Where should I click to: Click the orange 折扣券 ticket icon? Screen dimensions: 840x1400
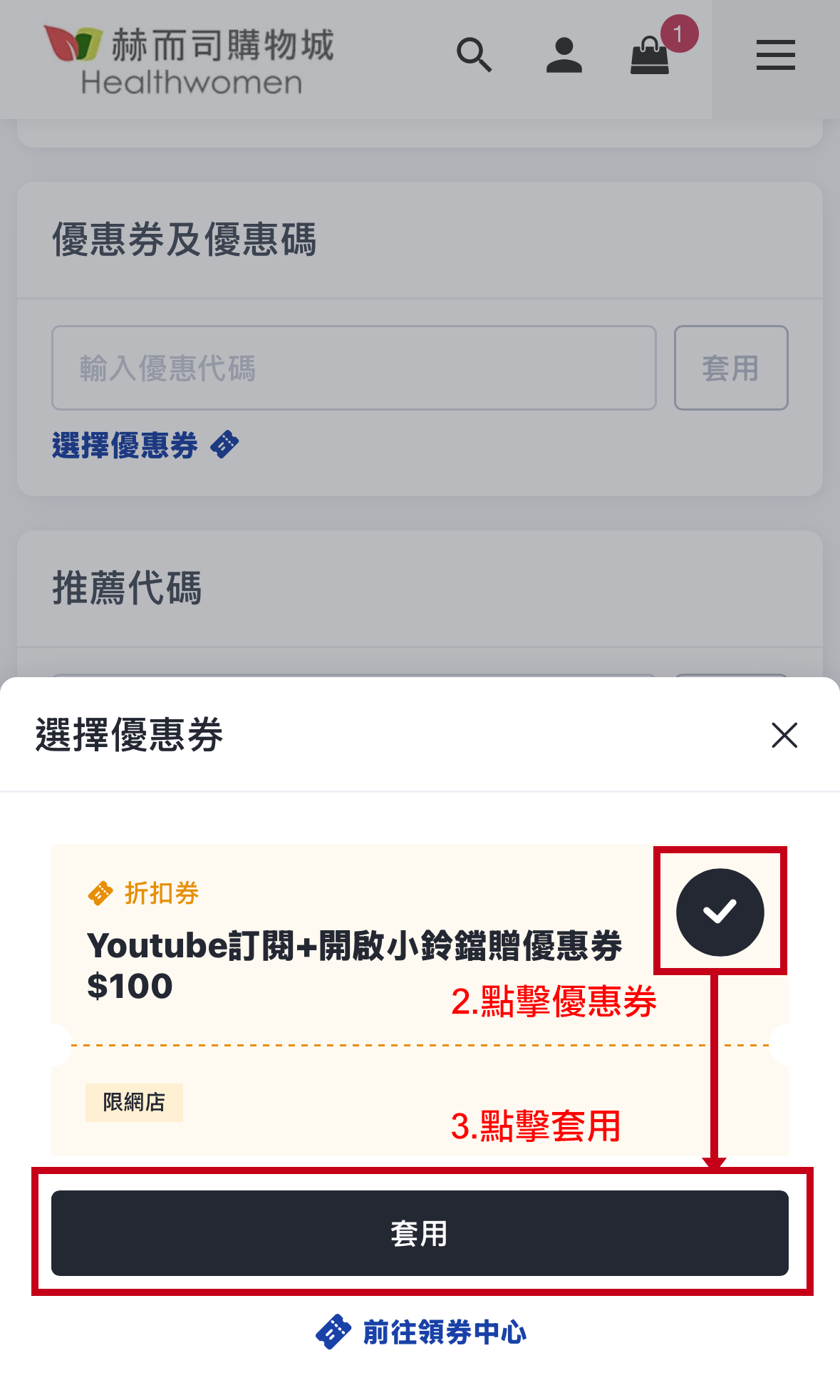coord(100,892)
